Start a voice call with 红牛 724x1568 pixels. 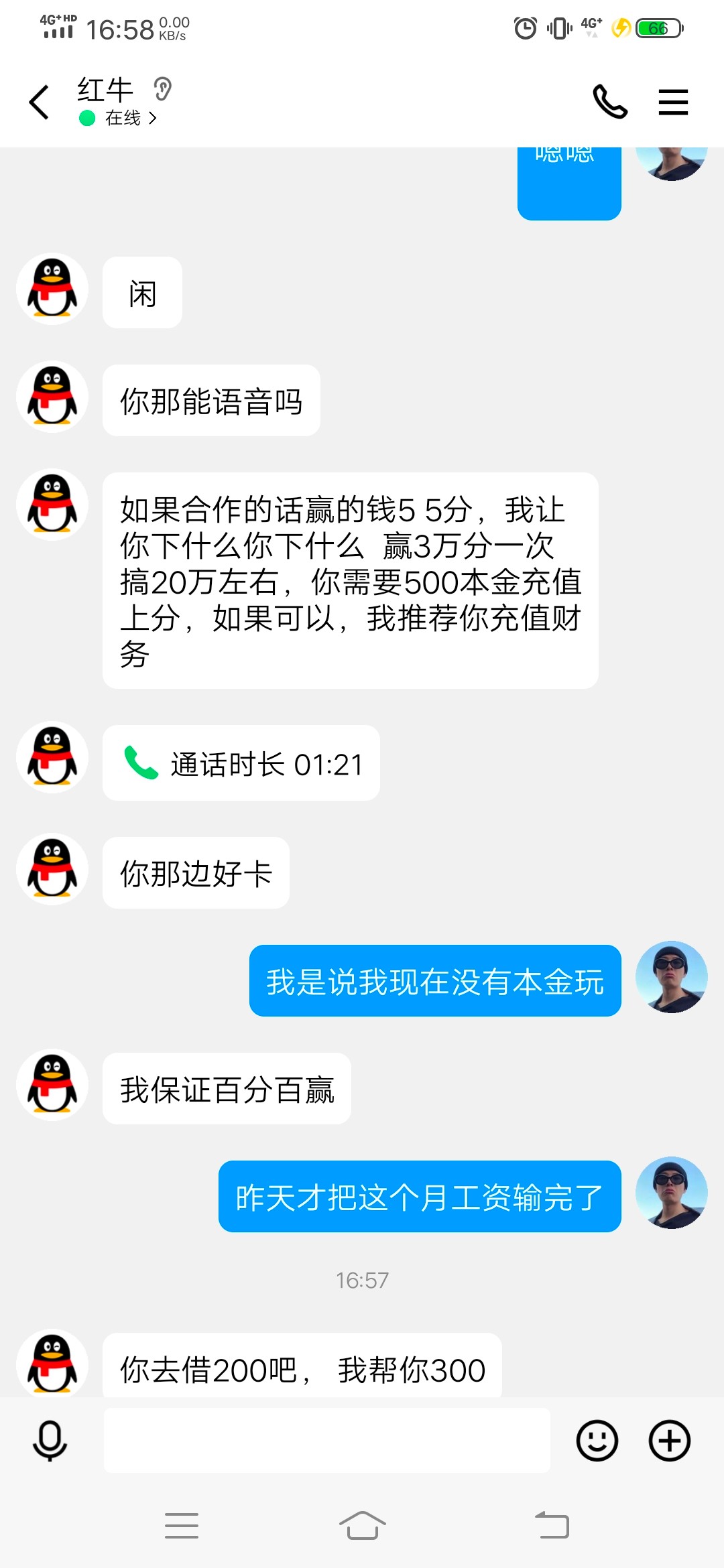click(609, 102)
